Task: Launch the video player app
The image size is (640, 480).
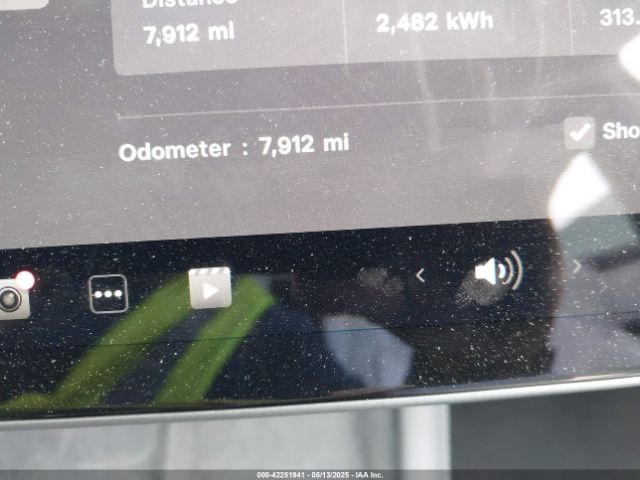Action: [x=210, y=288]
